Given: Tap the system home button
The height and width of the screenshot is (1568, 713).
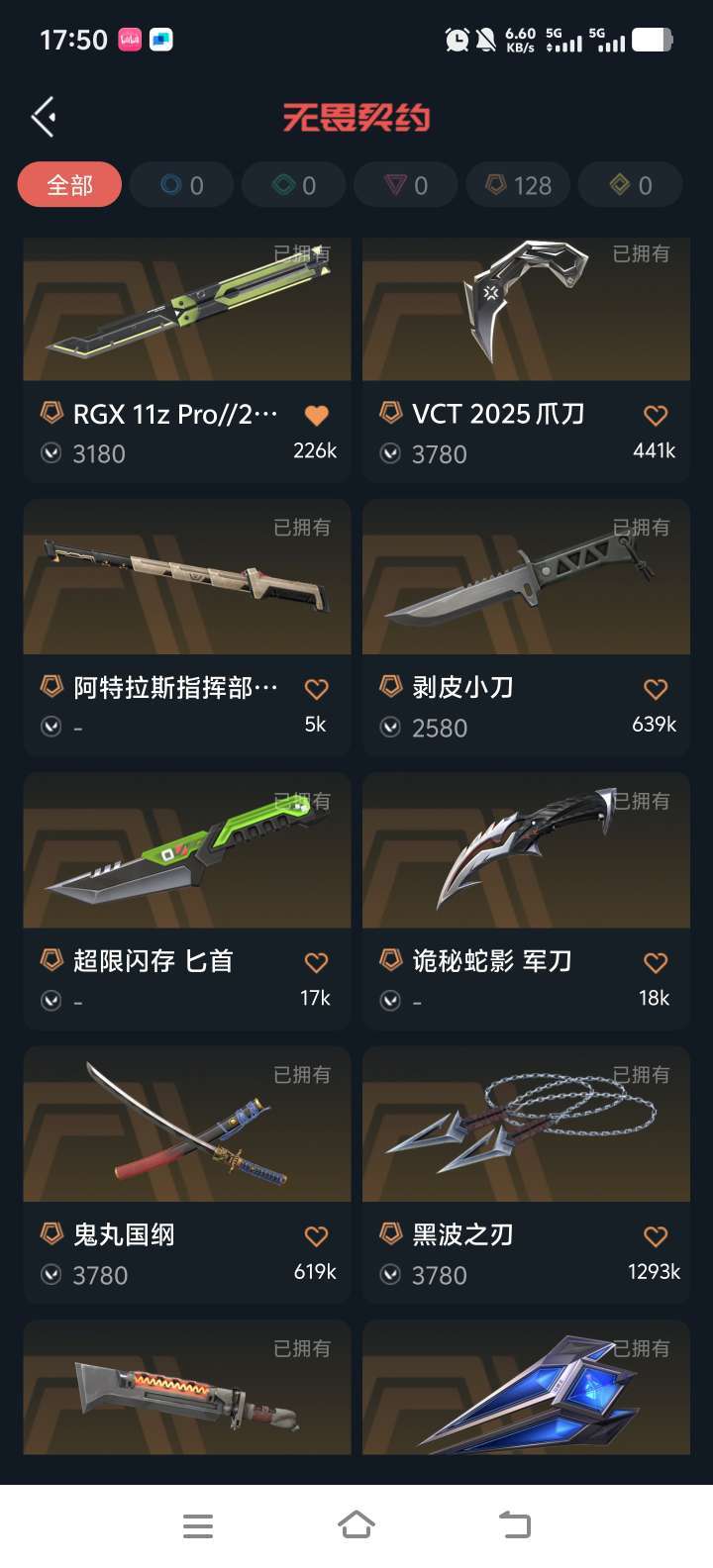Looking at the screenshot, I should (x=356, y=1524).
